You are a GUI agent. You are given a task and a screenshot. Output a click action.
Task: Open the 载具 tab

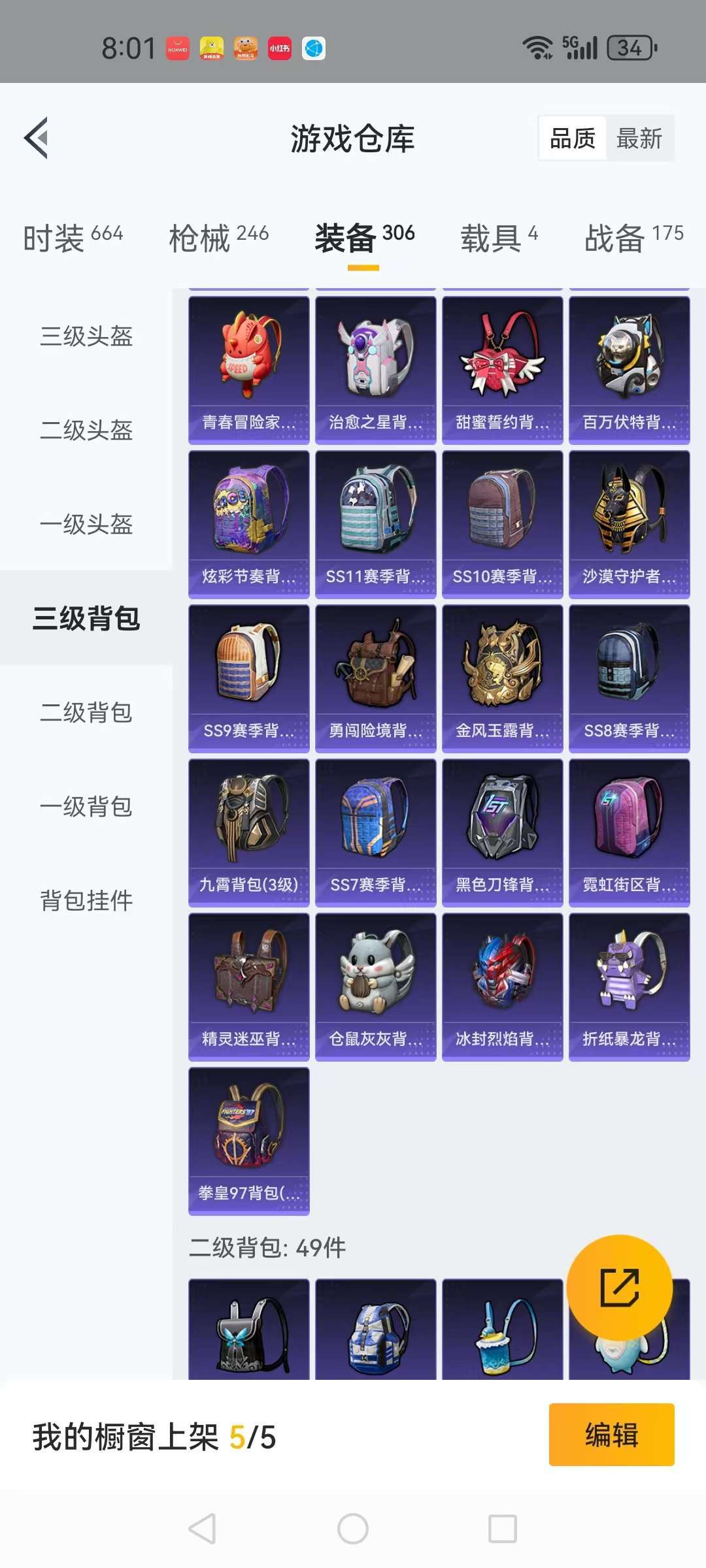pyautogui.click(x=499, y=237)
